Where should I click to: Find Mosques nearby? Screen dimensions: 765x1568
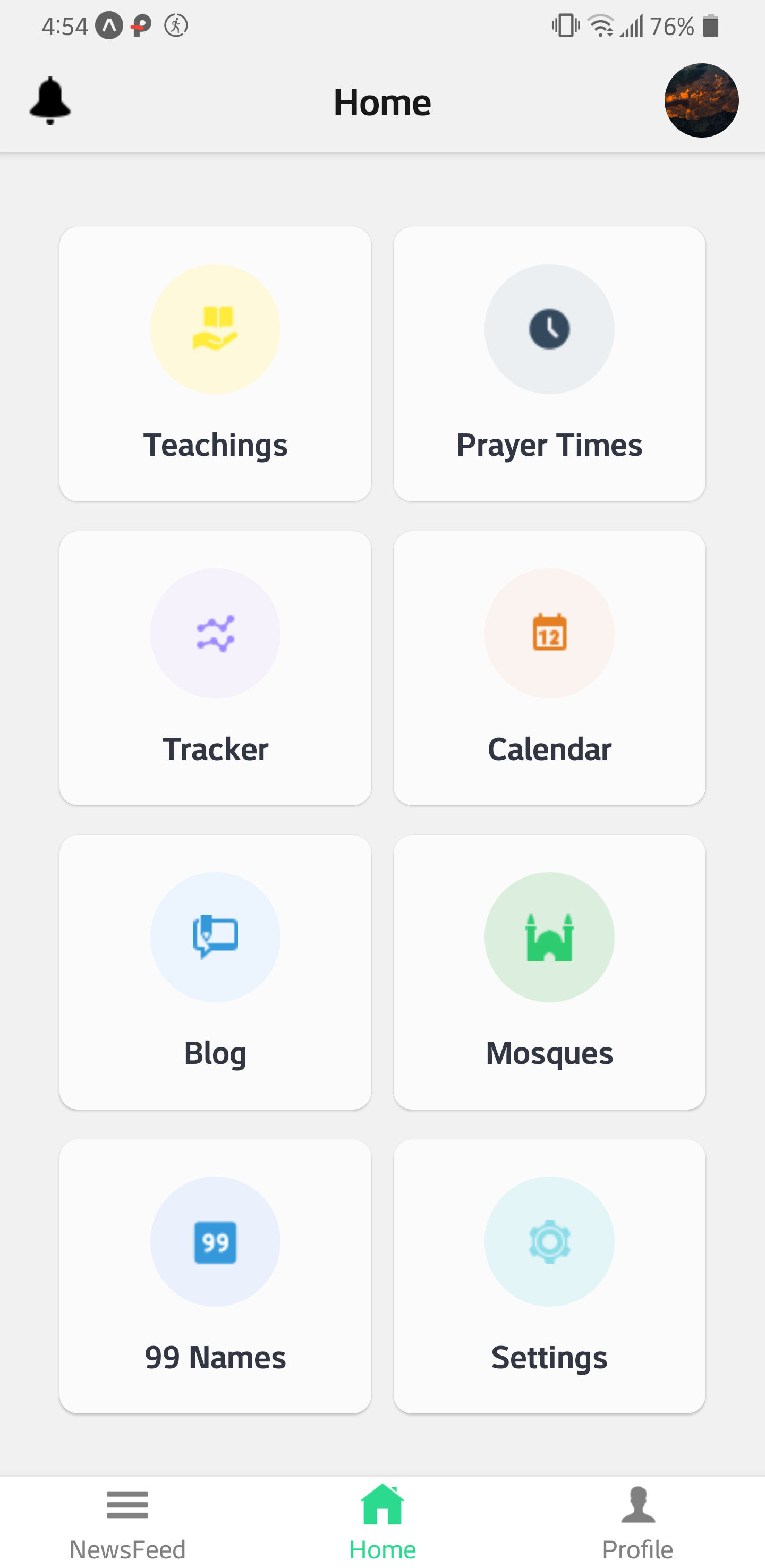[x=549, y=972]
